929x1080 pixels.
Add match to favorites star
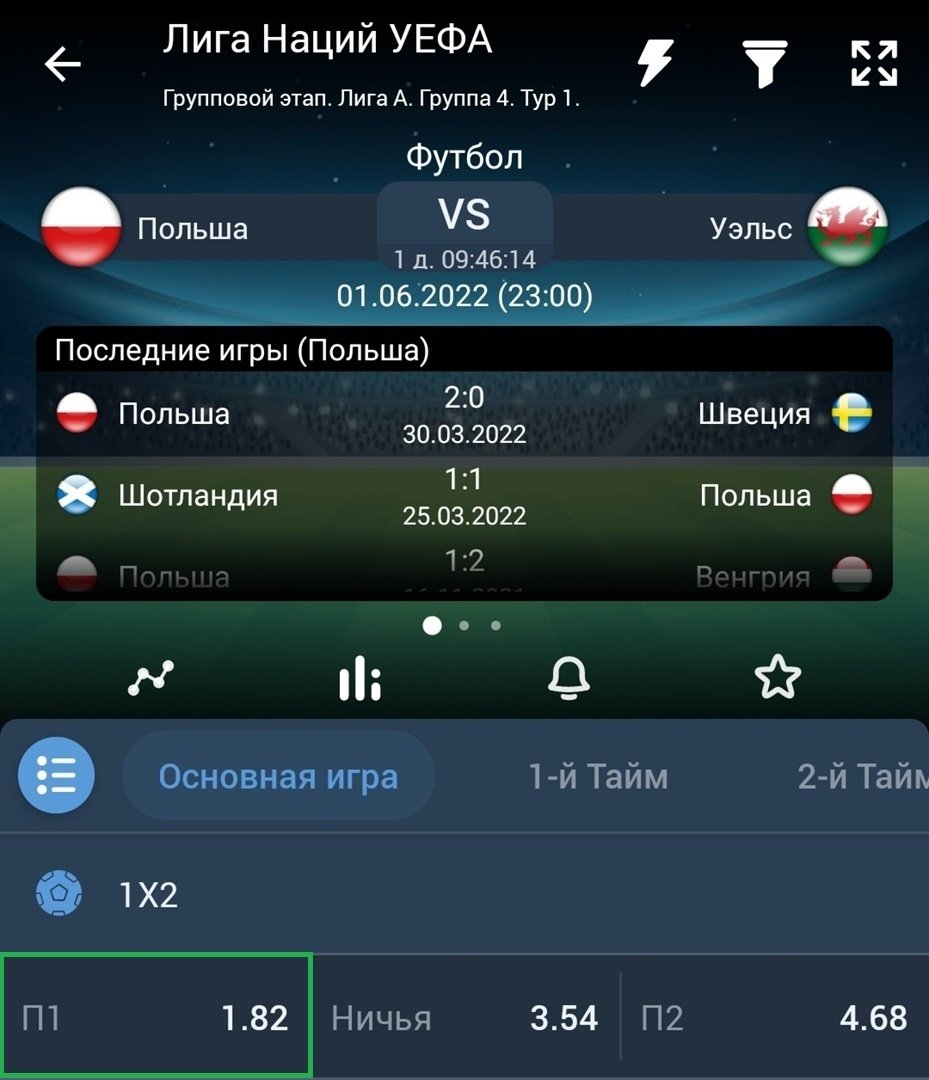click(x=777, y=679)
